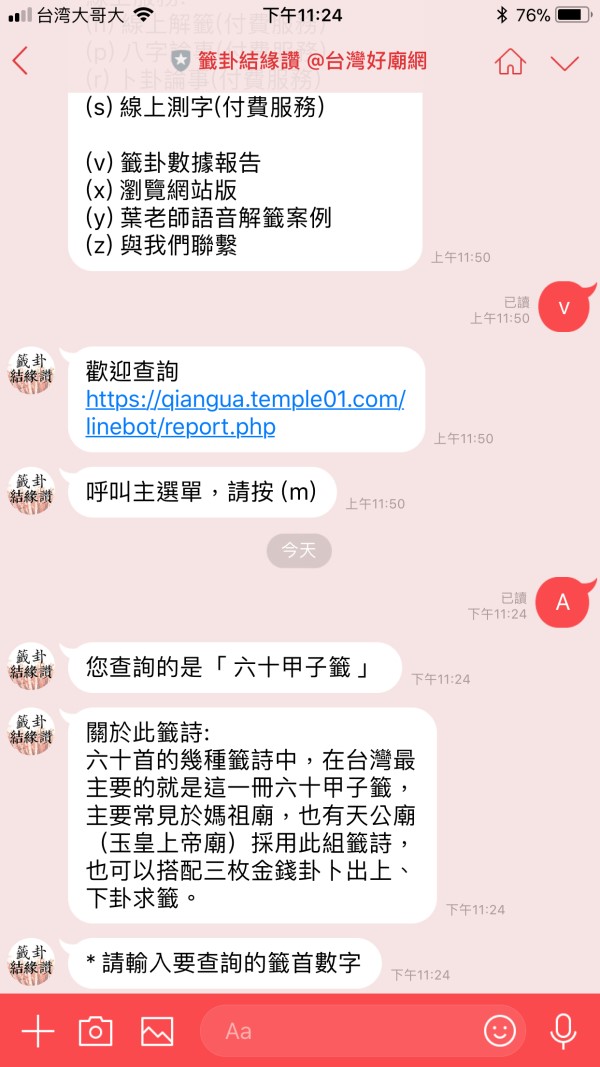600x1067 pixels.
Task: Expand the chat options dropdown arrow
Action: pyautogui.click(x=565, y=63)
